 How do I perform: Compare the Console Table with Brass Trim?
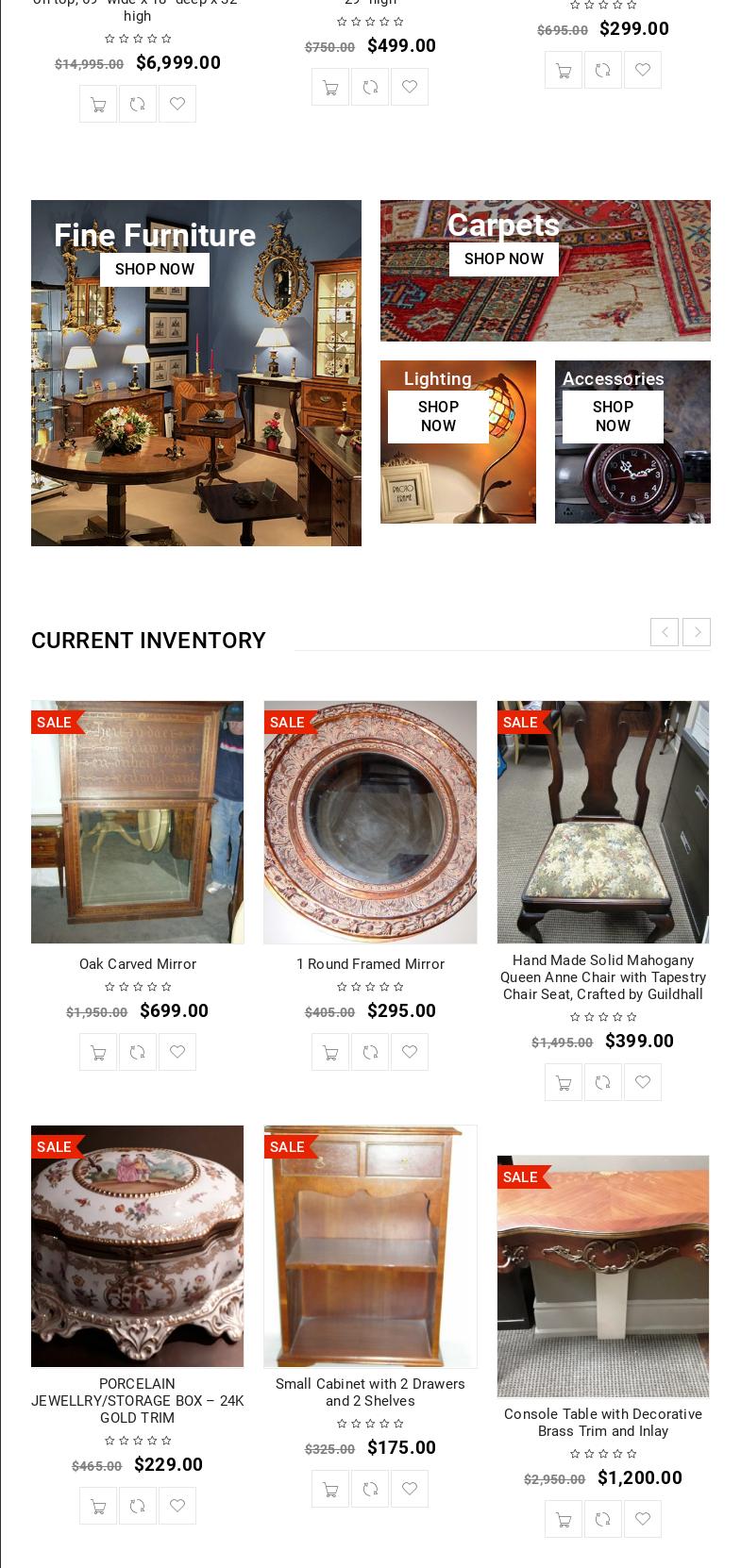603,1519
